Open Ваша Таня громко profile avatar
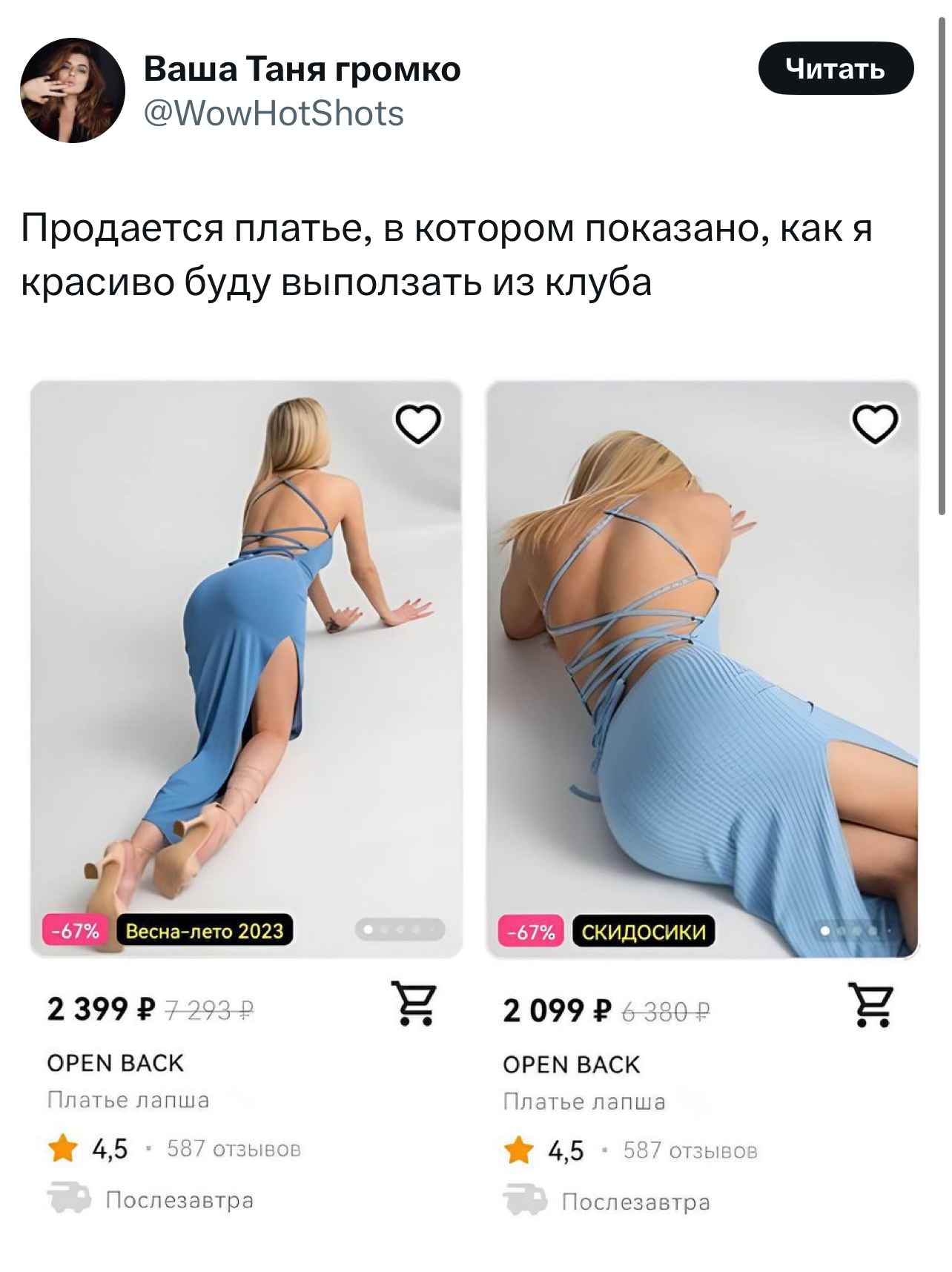 pyautogui.click(x=73, y=90)
